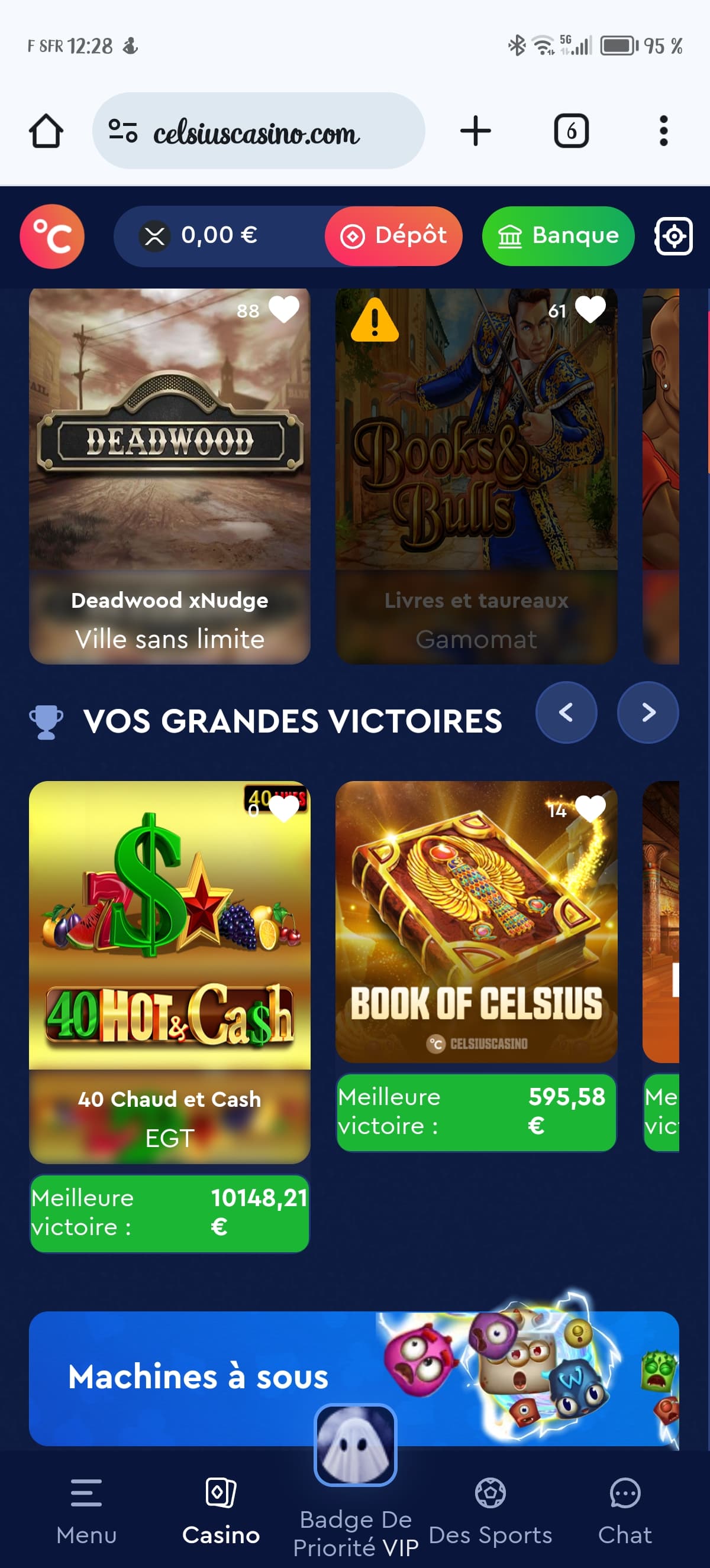Open the Machines à sous banner
Image resolution: width=710 pixels, height=1568 pixels.
click(354, 1378)
